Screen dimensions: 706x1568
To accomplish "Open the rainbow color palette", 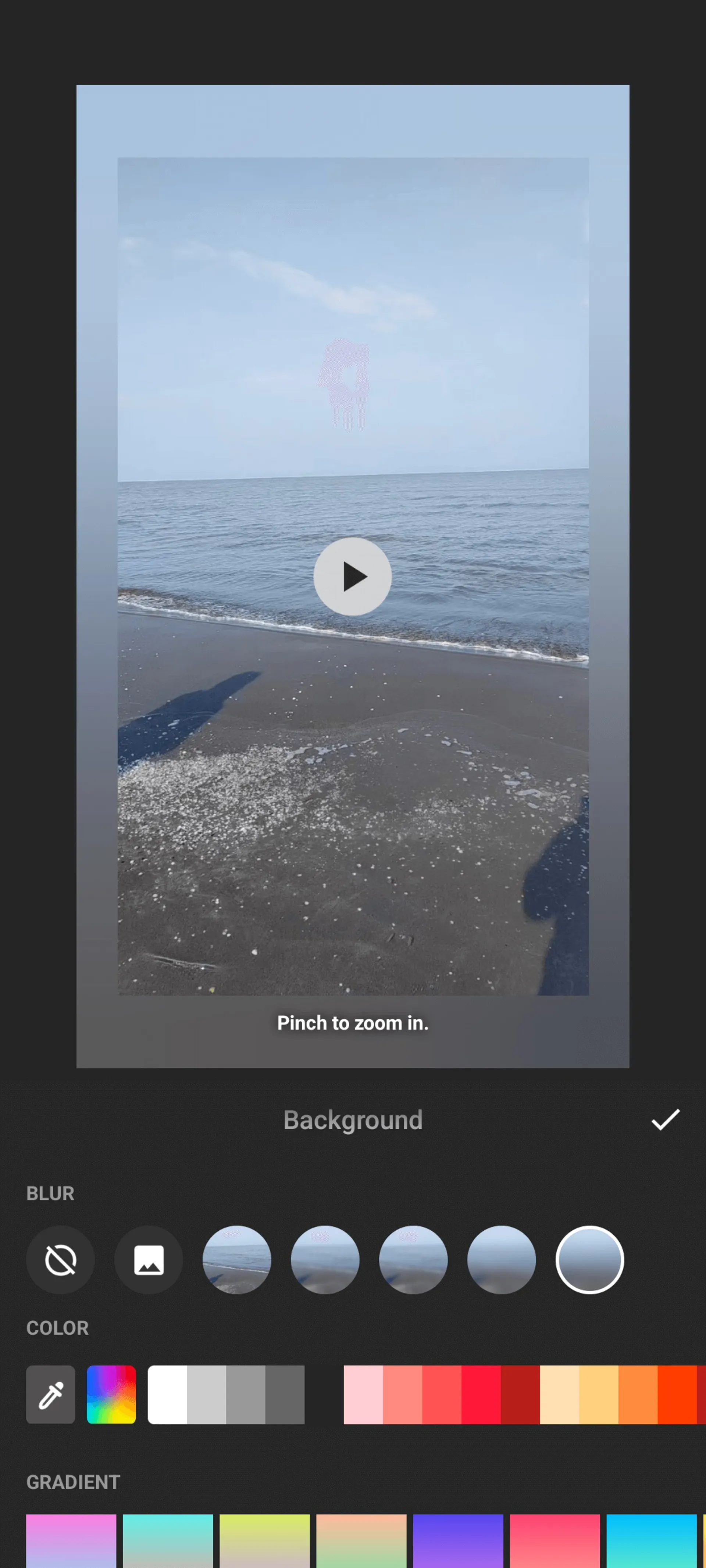I will (111, 1394).
